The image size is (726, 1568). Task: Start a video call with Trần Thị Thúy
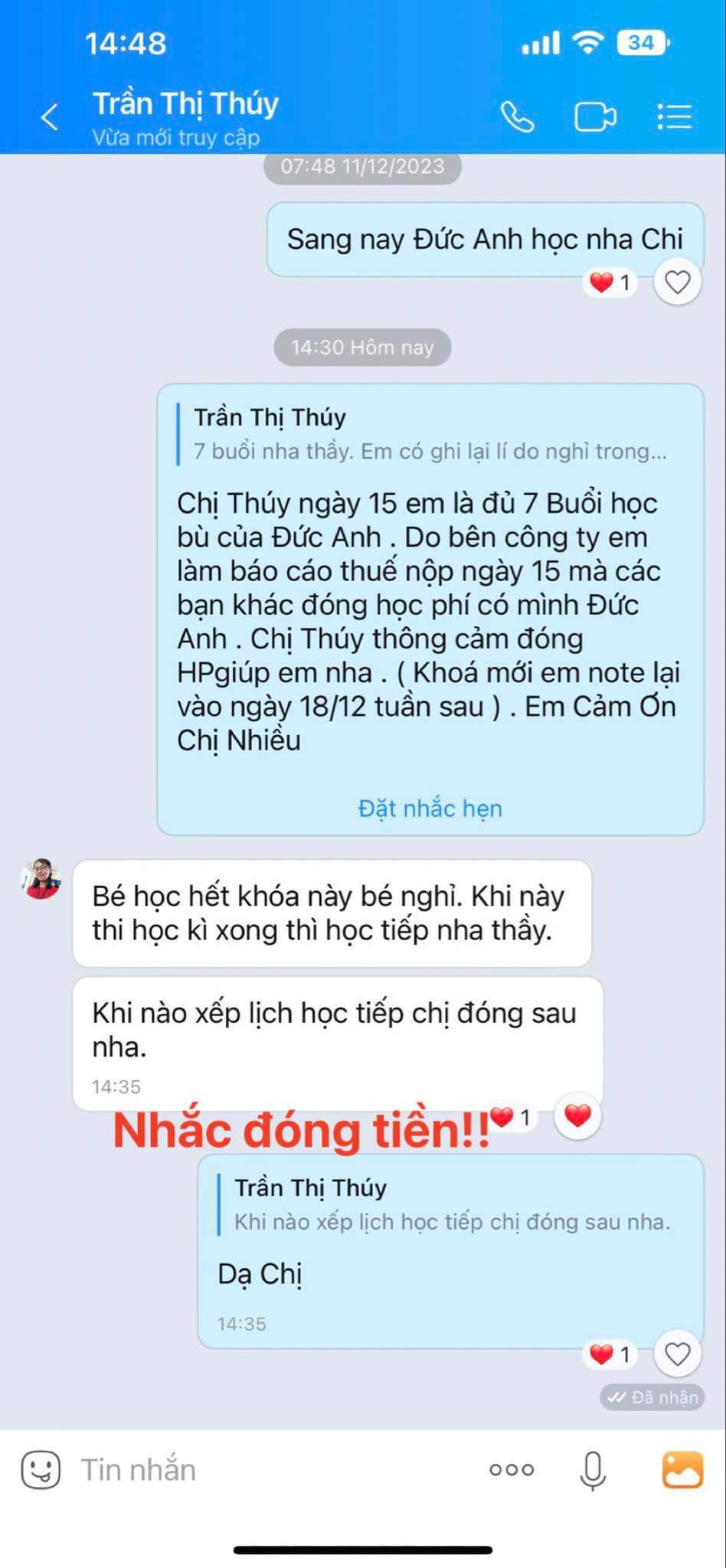[x=595, y=117]
